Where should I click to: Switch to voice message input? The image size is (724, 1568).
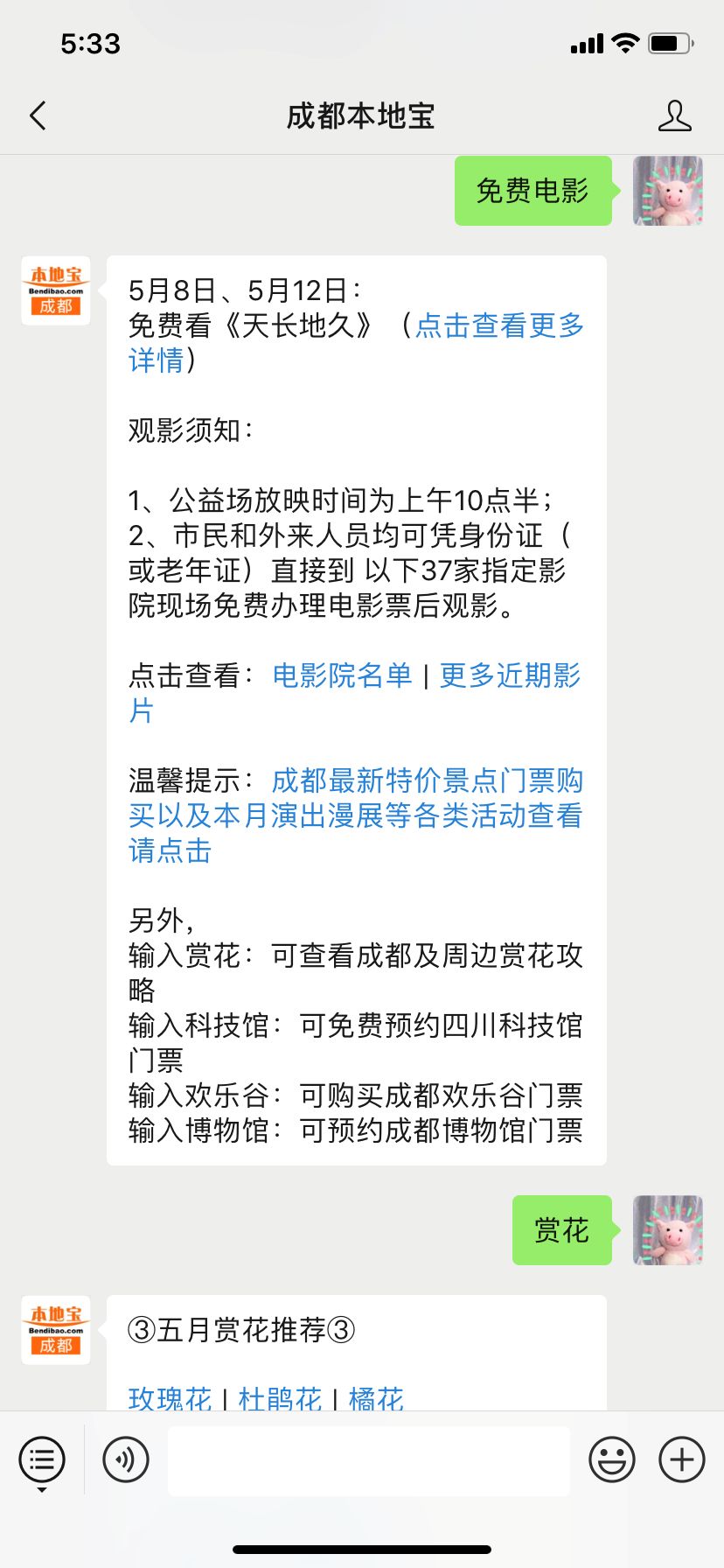(x=126, y=1460)
